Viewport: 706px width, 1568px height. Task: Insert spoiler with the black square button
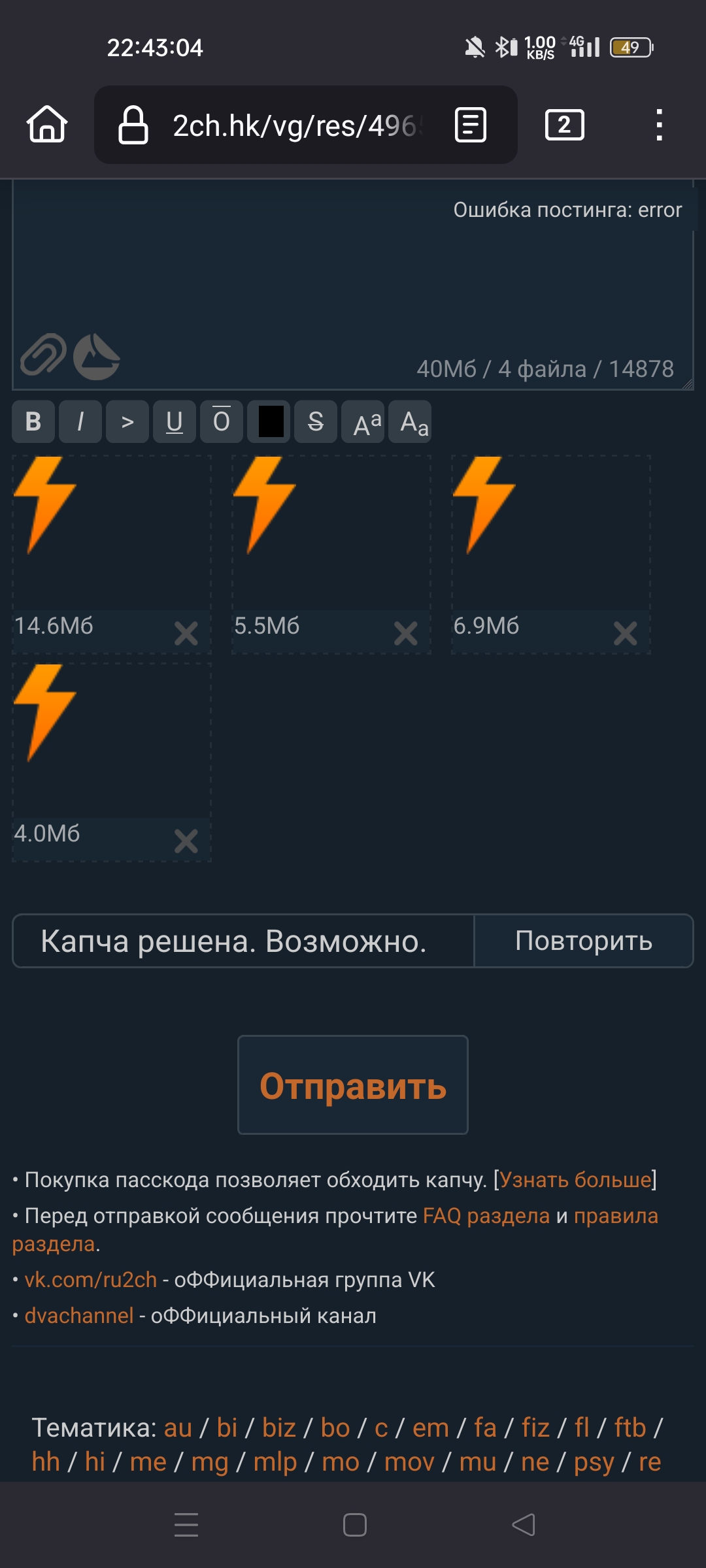269,421
